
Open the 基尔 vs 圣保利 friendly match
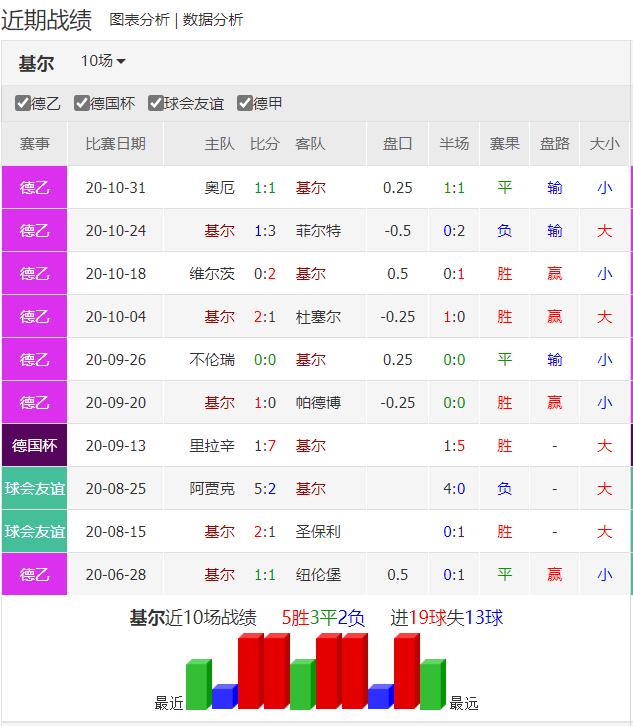[265, 532]
